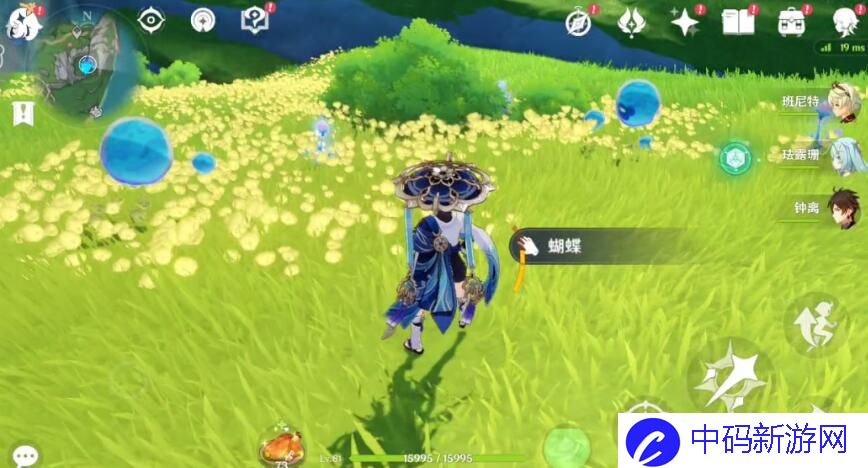Open the adventurer handbook
The width and height of the screenshot is (868, 468).
point(737,20)
